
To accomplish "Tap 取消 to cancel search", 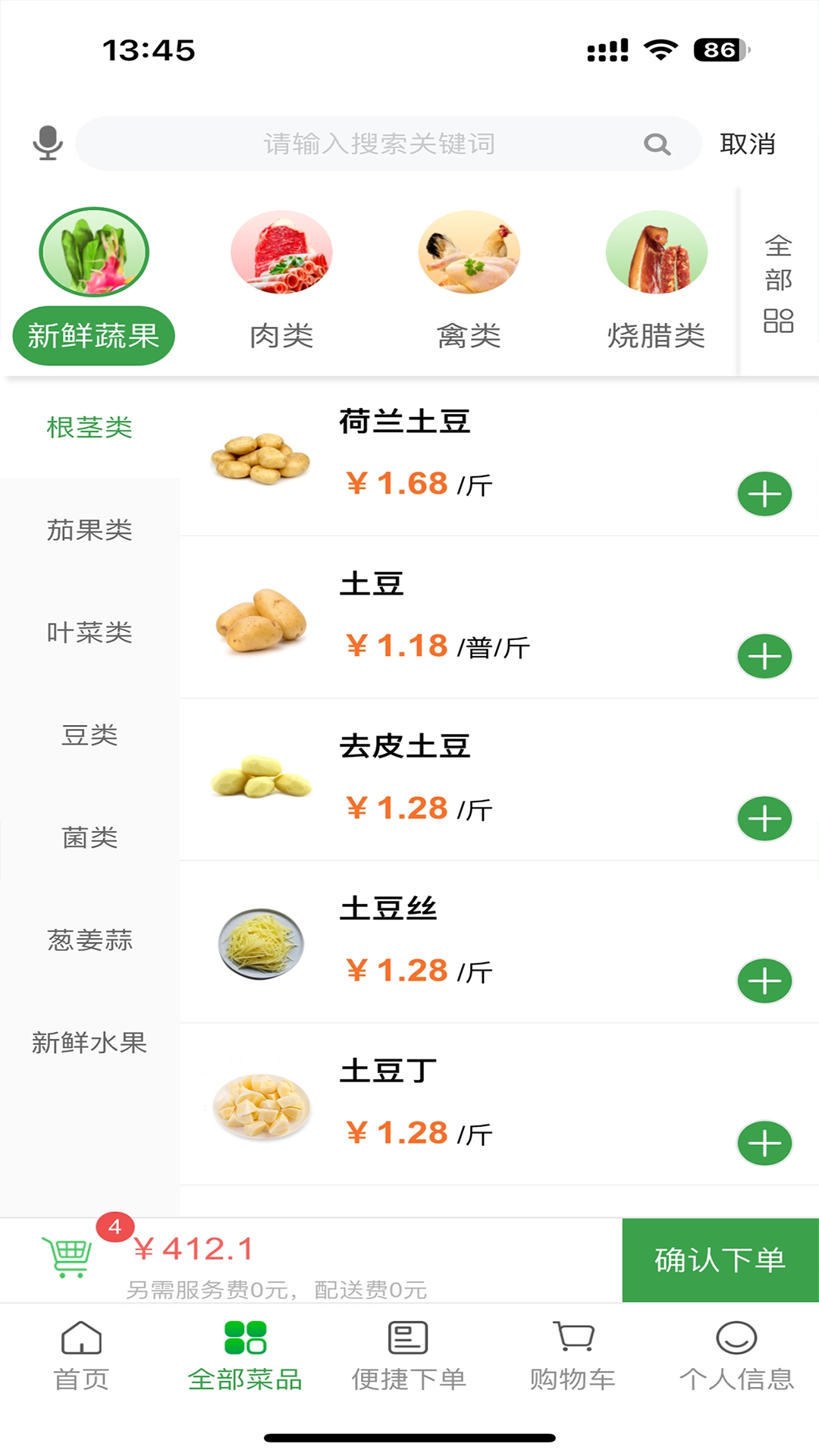I will [x=748, y=144].
